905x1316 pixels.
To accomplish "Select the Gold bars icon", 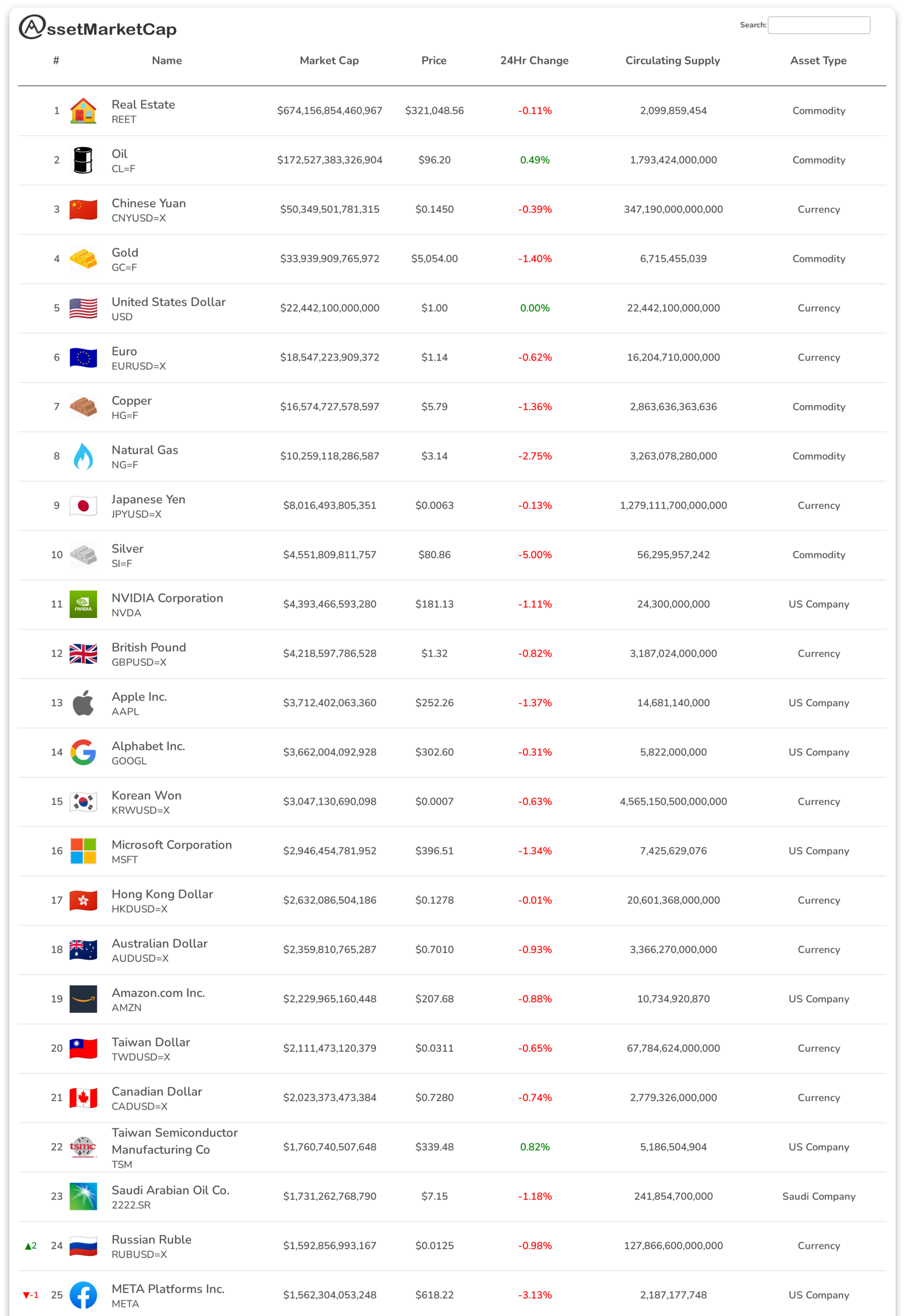I will point(83,259).
